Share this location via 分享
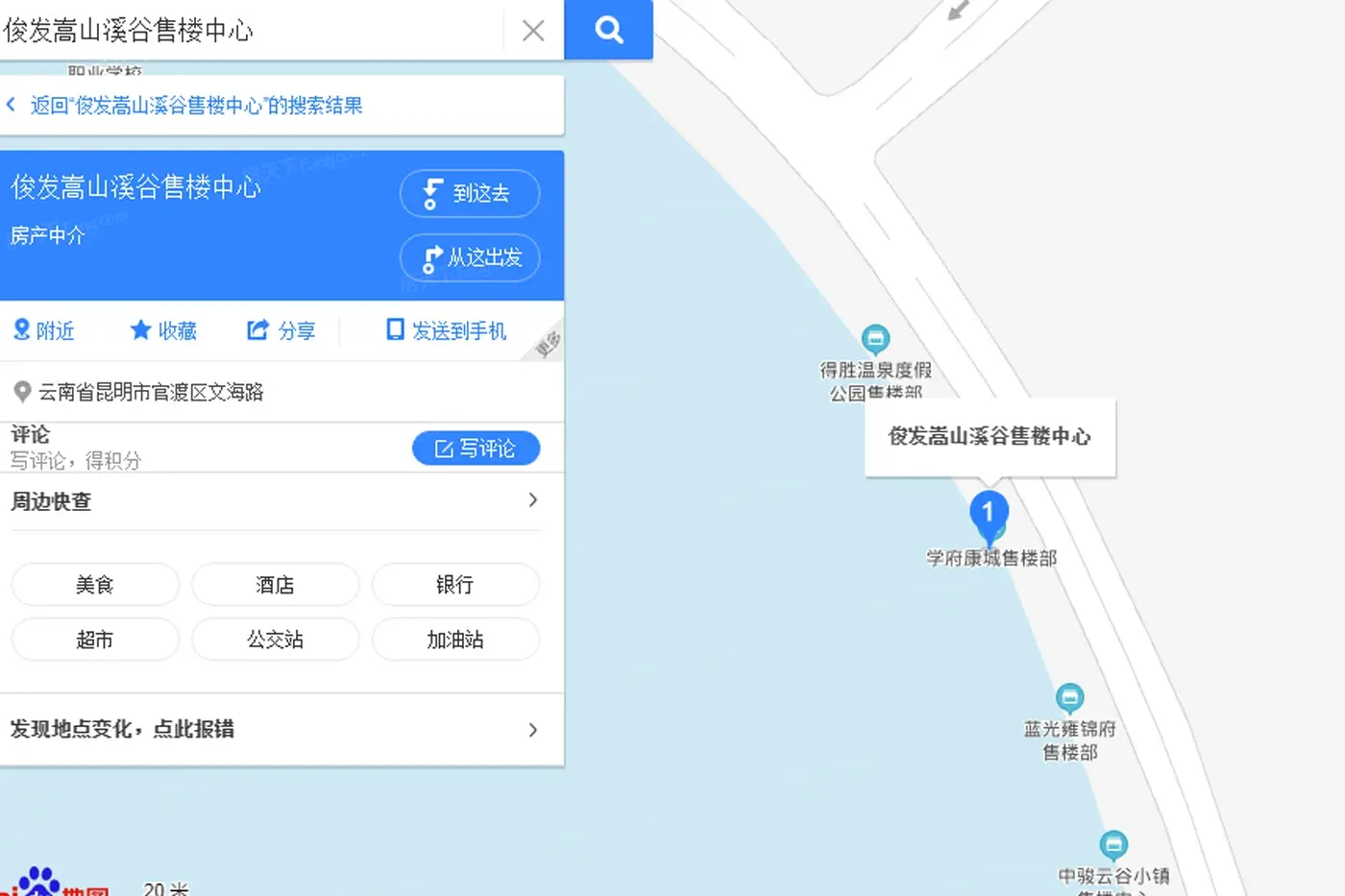The image size is (1345, 896). [281, 331]
